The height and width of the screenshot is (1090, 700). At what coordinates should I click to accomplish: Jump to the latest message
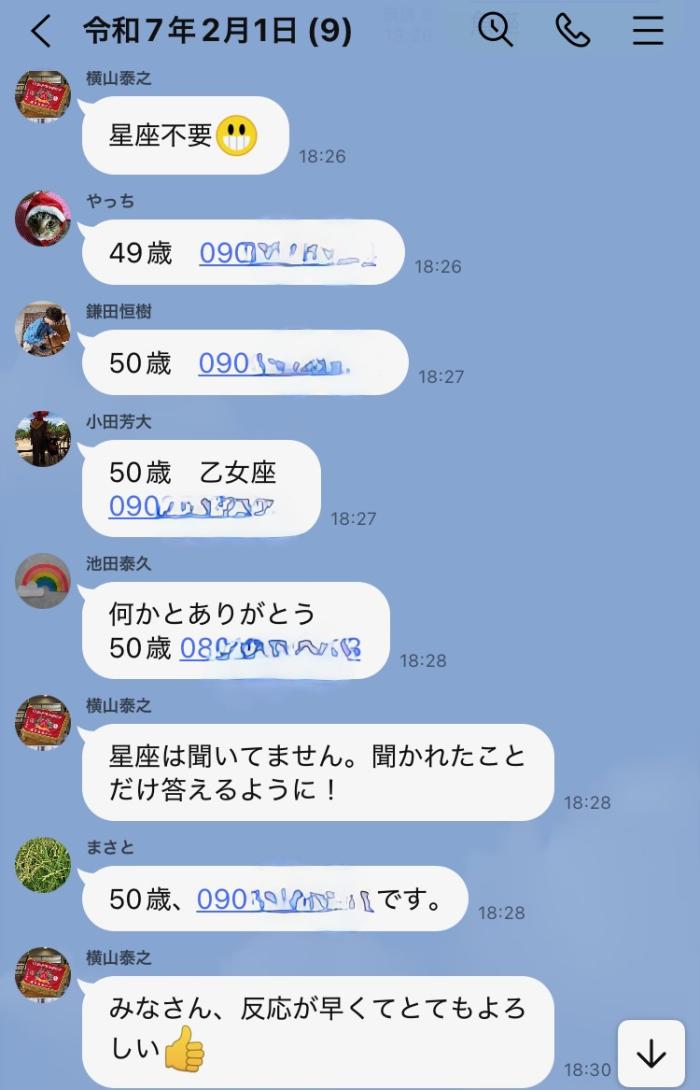pos(651,1053)
